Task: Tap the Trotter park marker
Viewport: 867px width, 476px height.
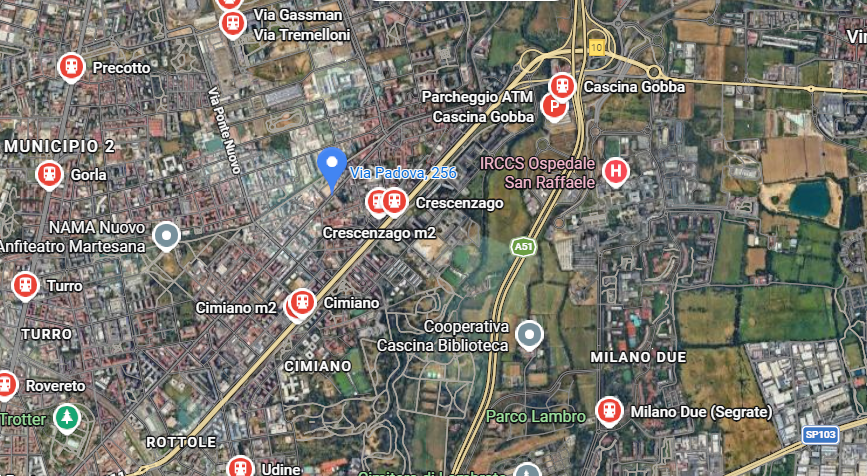Action: click(x=67, y=416)
